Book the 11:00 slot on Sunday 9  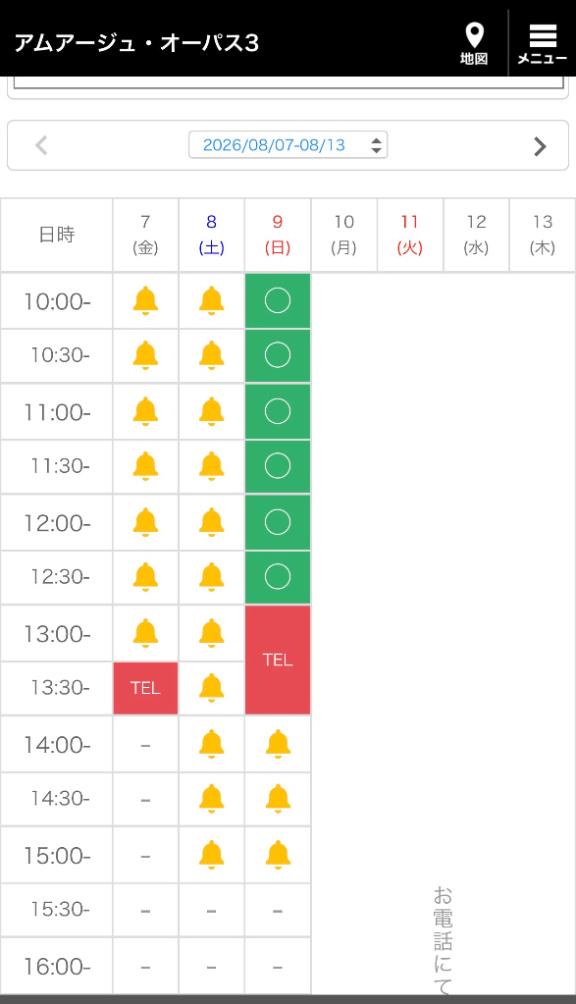pos(277,411)
